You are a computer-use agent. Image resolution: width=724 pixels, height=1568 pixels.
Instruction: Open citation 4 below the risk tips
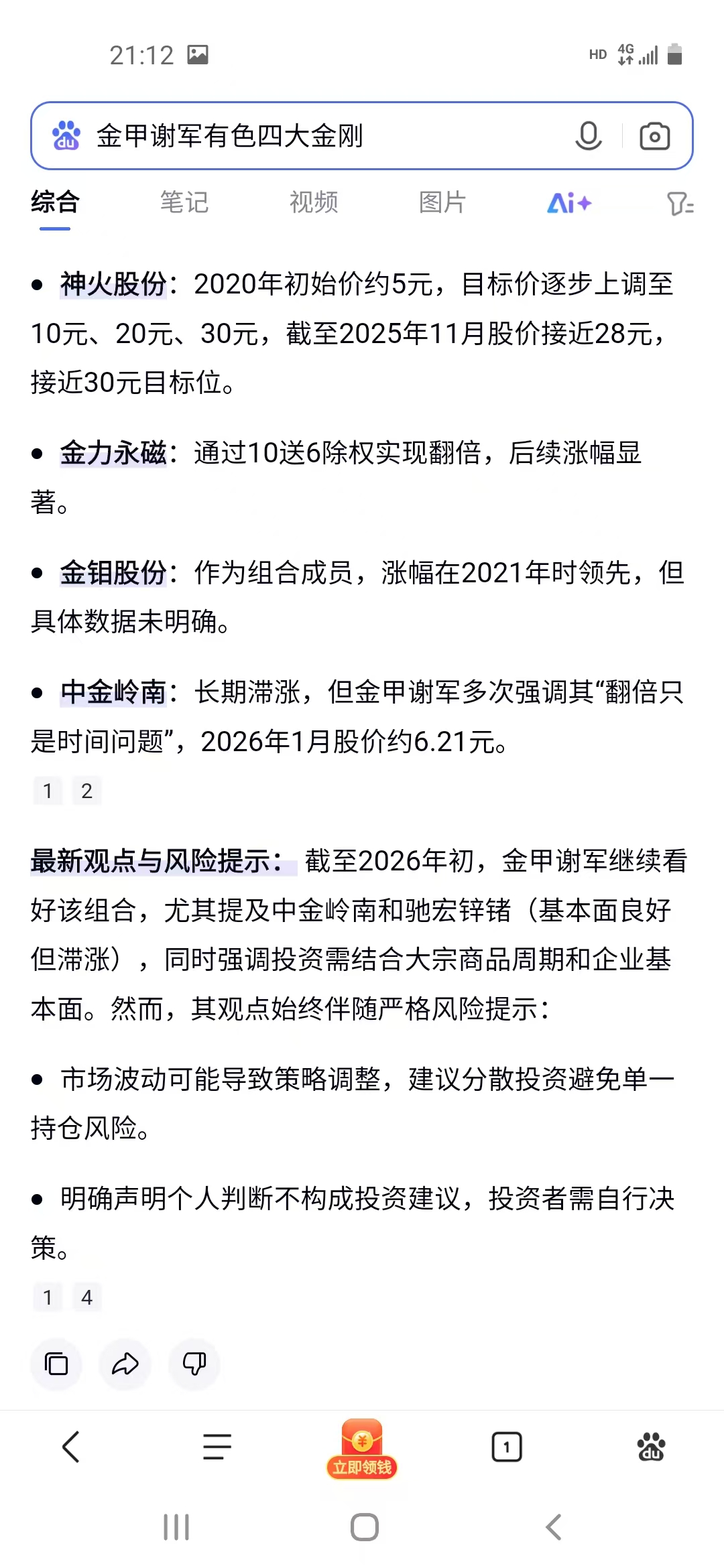(86, 1297)
